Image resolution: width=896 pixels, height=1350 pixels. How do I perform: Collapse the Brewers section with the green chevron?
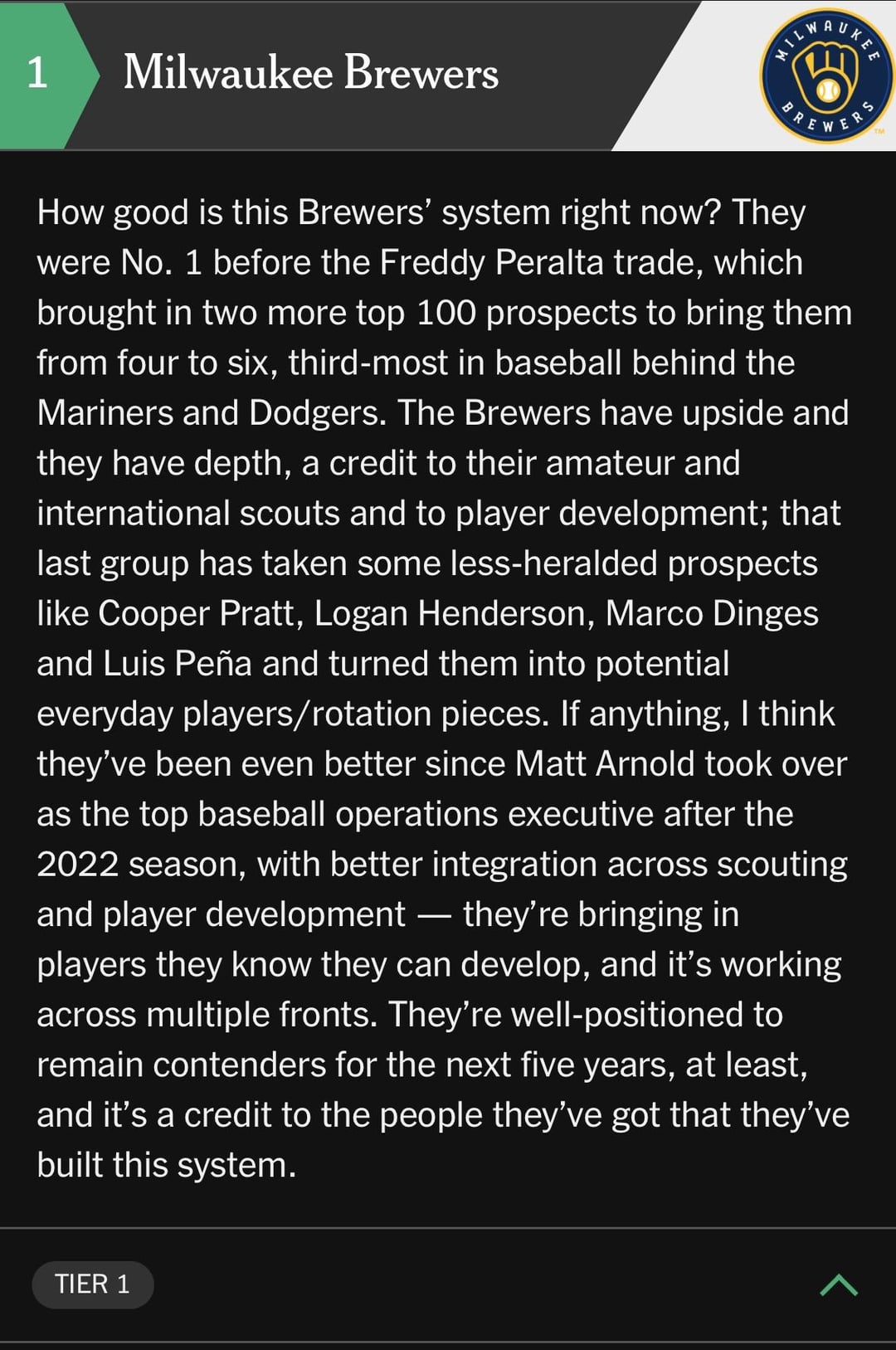[838, 1284]
